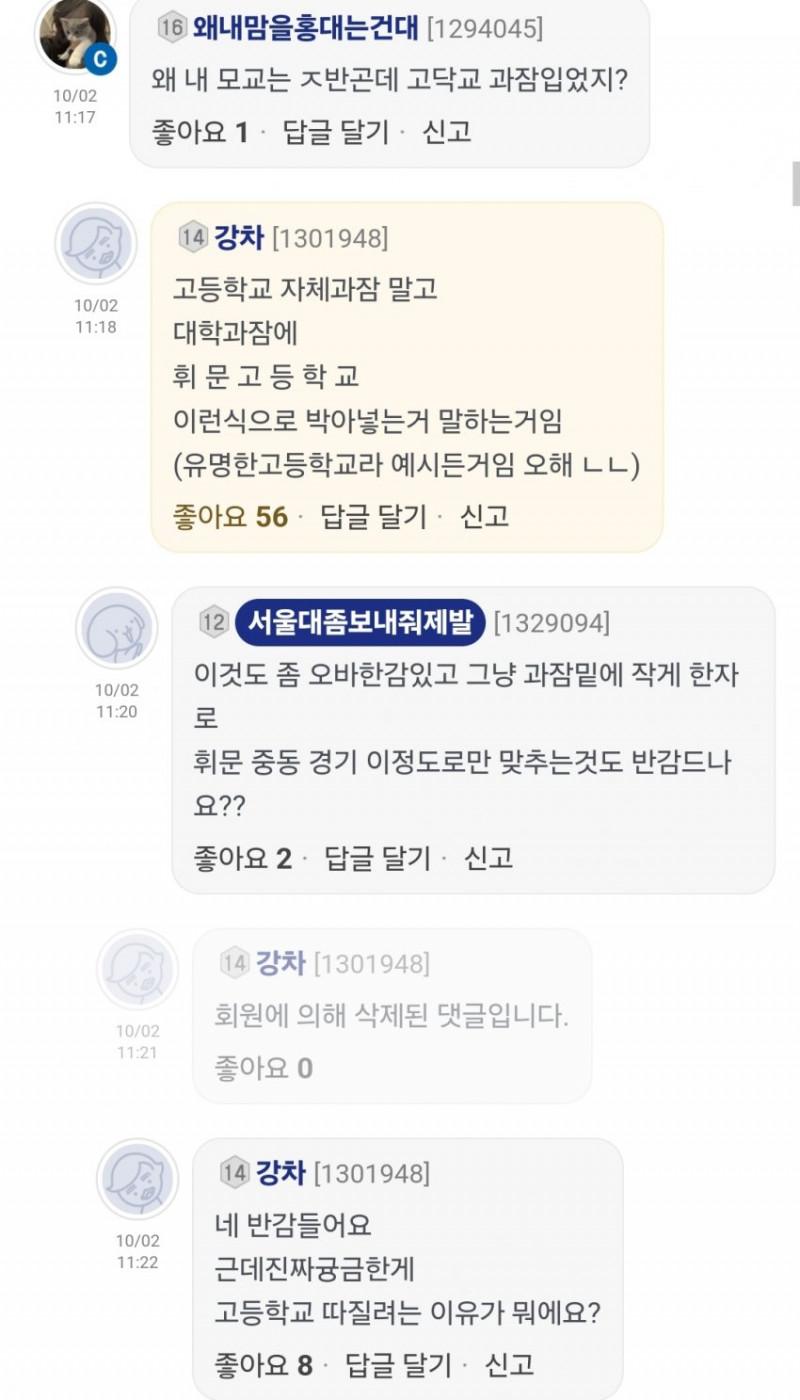Reply to 왜내맘을홍대는건대's comment
Viewport: 800px width, 1400px height.
coord(336,132)
